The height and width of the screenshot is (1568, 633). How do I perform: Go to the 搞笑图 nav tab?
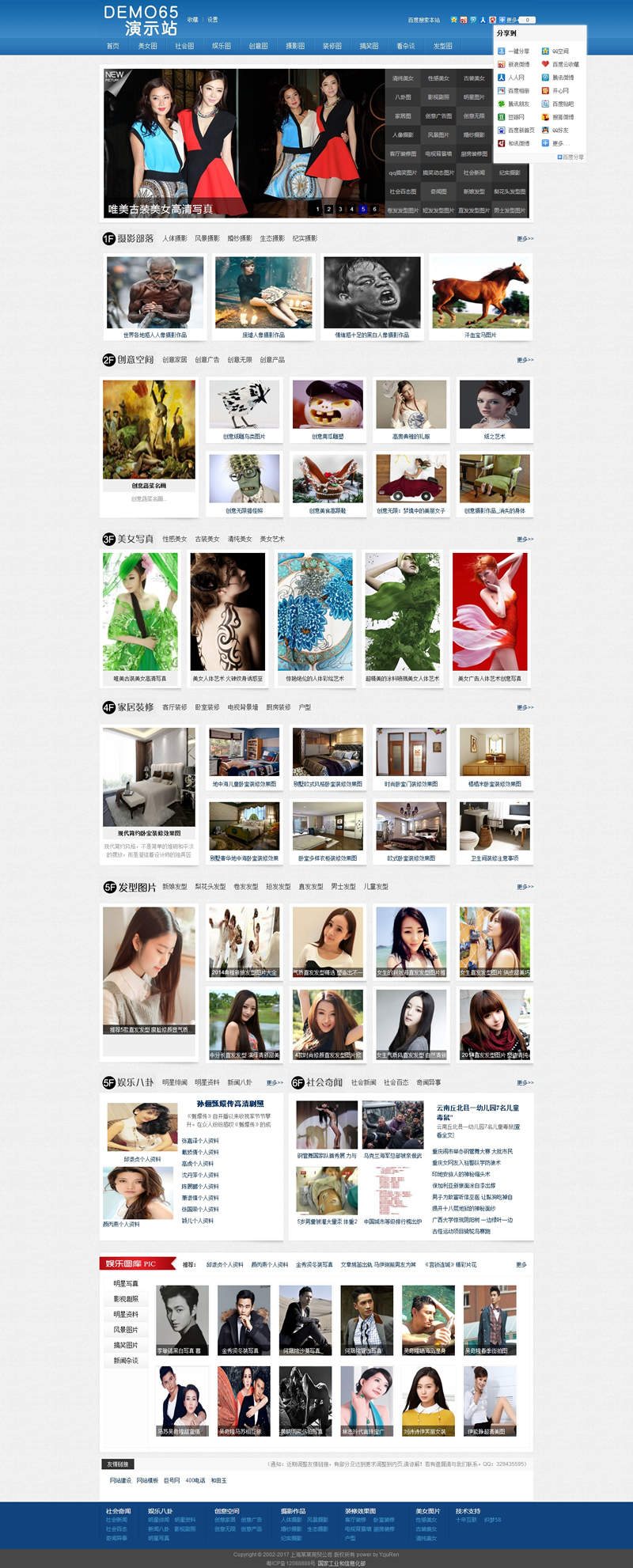coord(369,46)
